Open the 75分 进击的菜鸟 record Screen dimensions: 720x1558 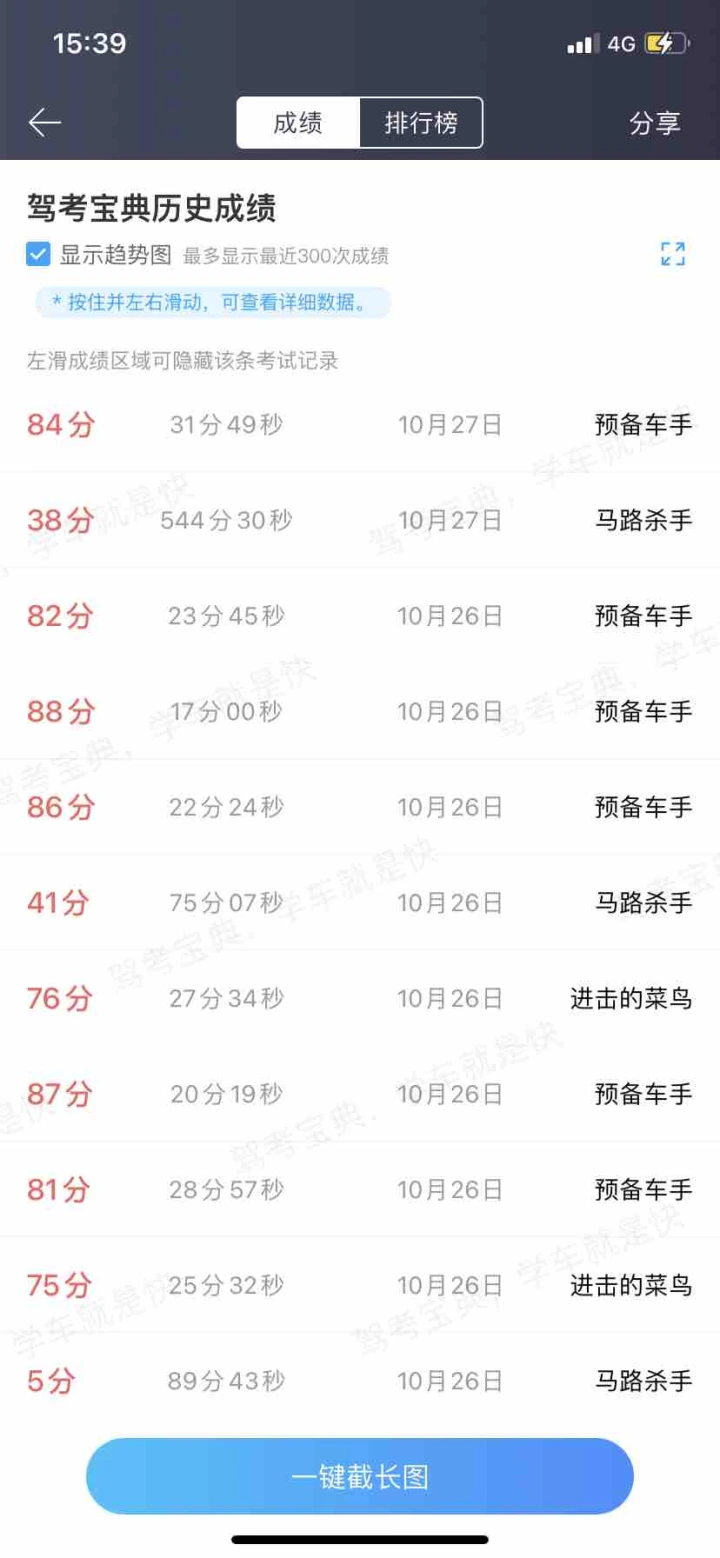360,1285
